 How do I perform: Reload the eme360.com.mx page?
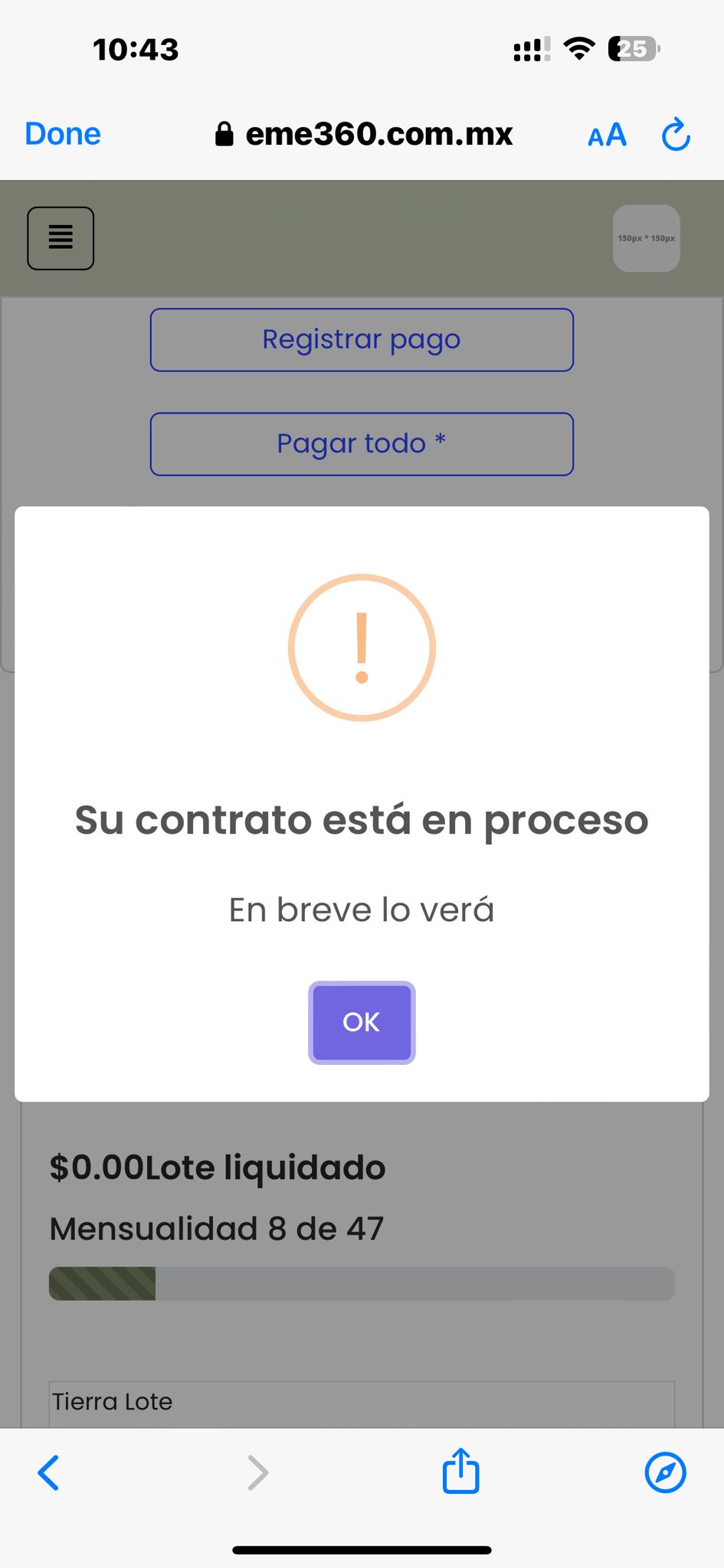(676, 135)
